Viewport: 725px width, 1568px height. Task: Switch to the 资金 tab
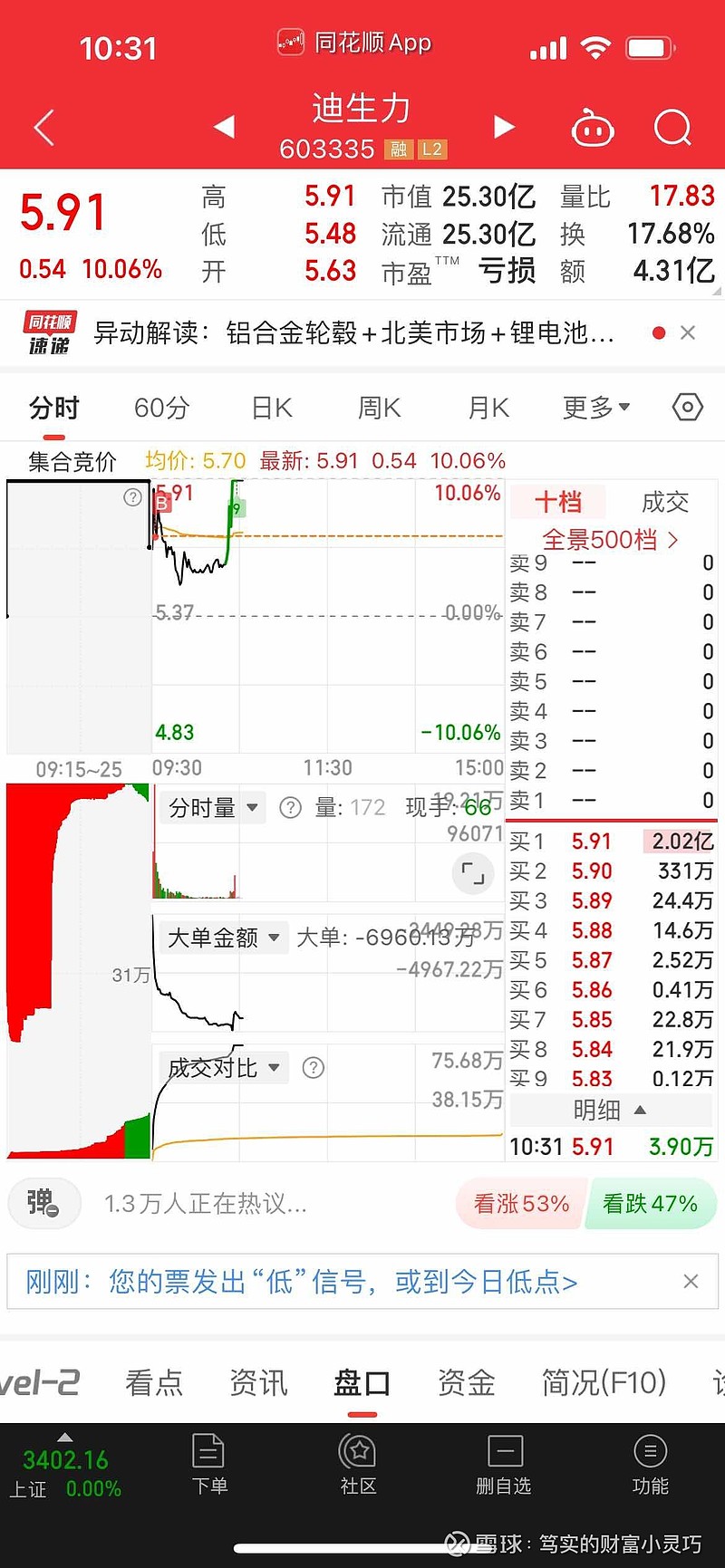tap(466, 1382)
